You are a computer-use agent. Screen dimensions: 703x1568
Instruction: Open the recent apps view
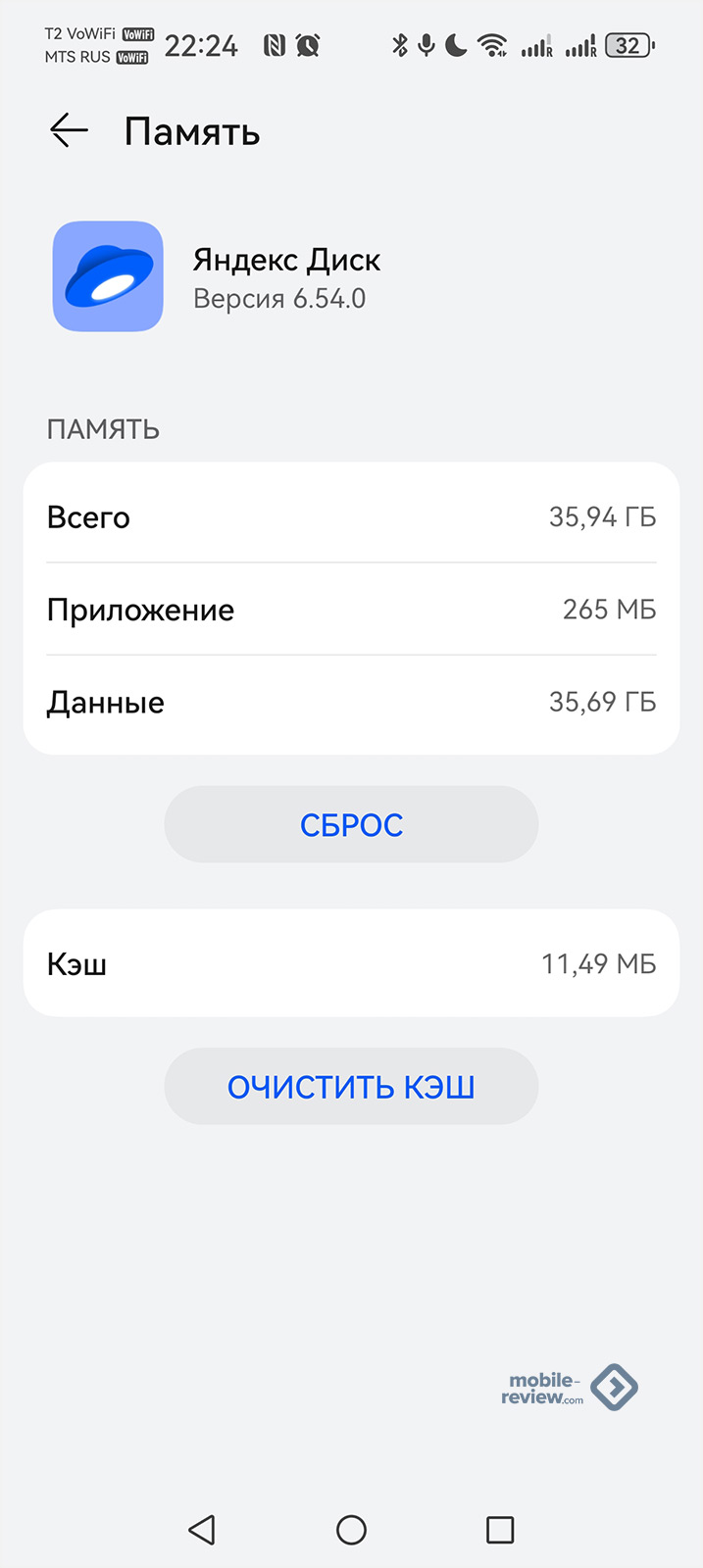pos(500,1529)
